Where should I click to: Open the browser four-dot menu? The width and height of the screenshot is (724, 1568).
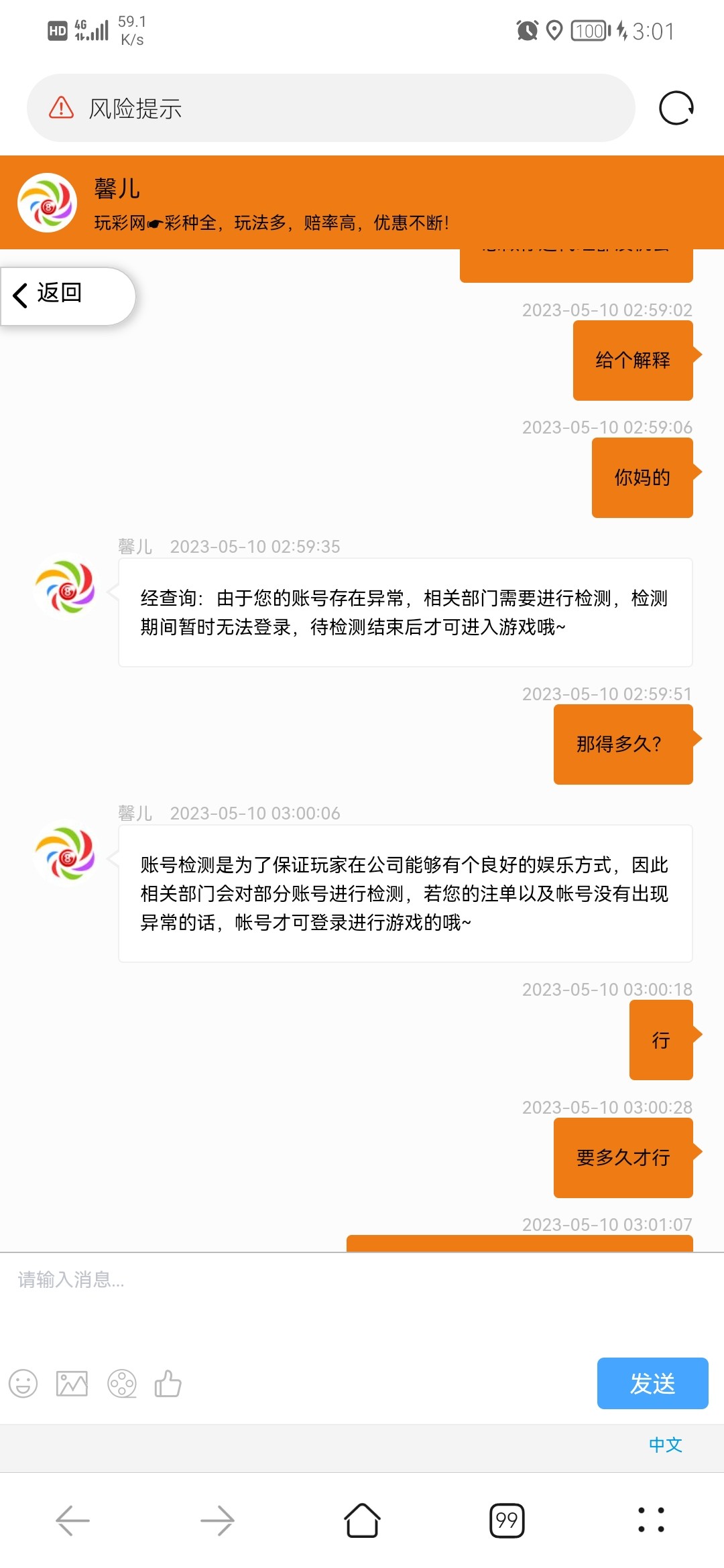click(651, 1520)
